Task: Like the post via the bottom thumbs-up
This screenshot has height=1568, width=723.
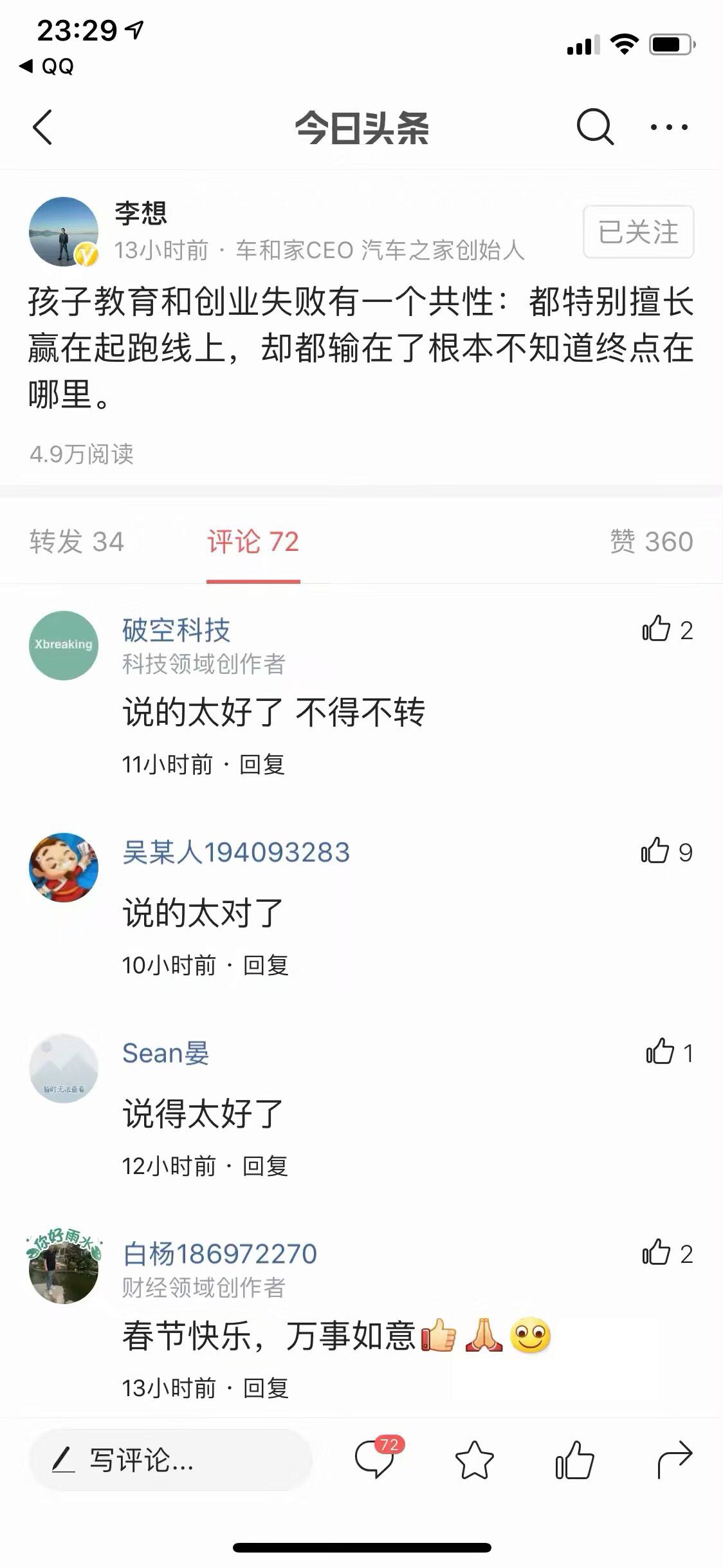Action: [x=574, y=1460]
